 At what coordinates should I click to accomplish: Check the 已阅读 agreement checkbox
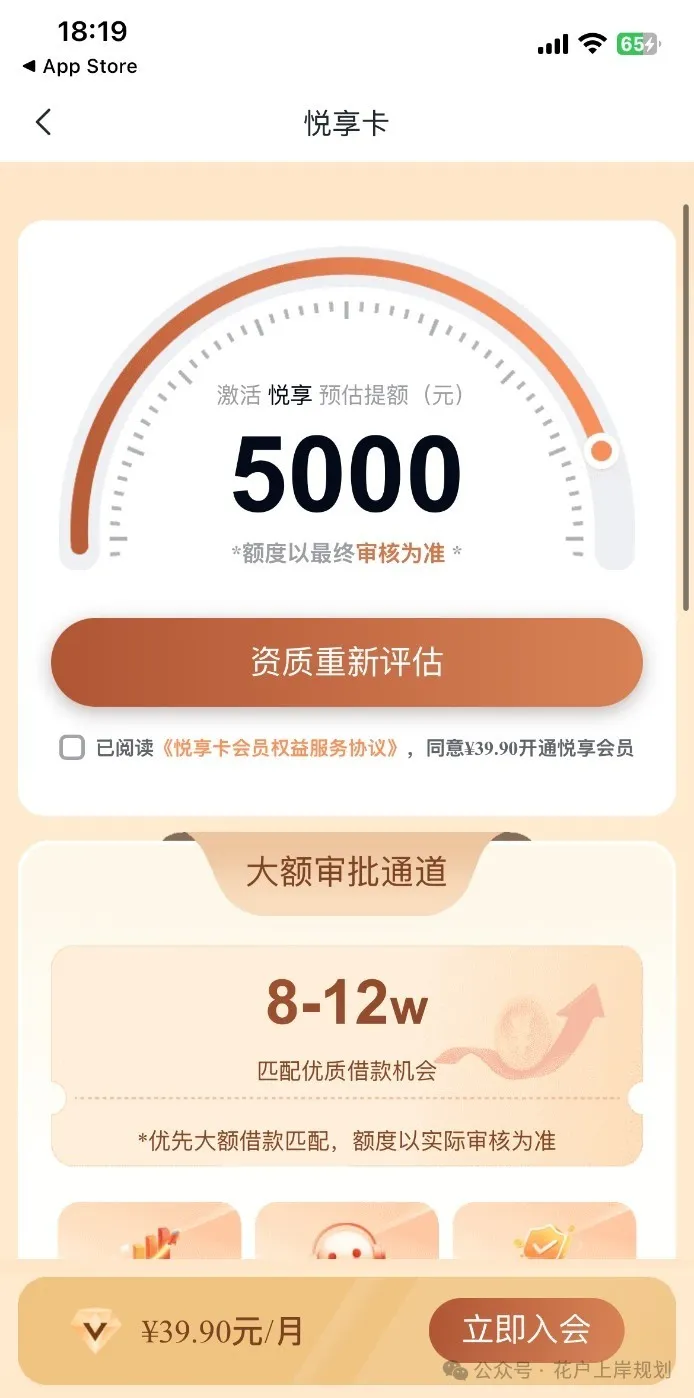[72, 748]
